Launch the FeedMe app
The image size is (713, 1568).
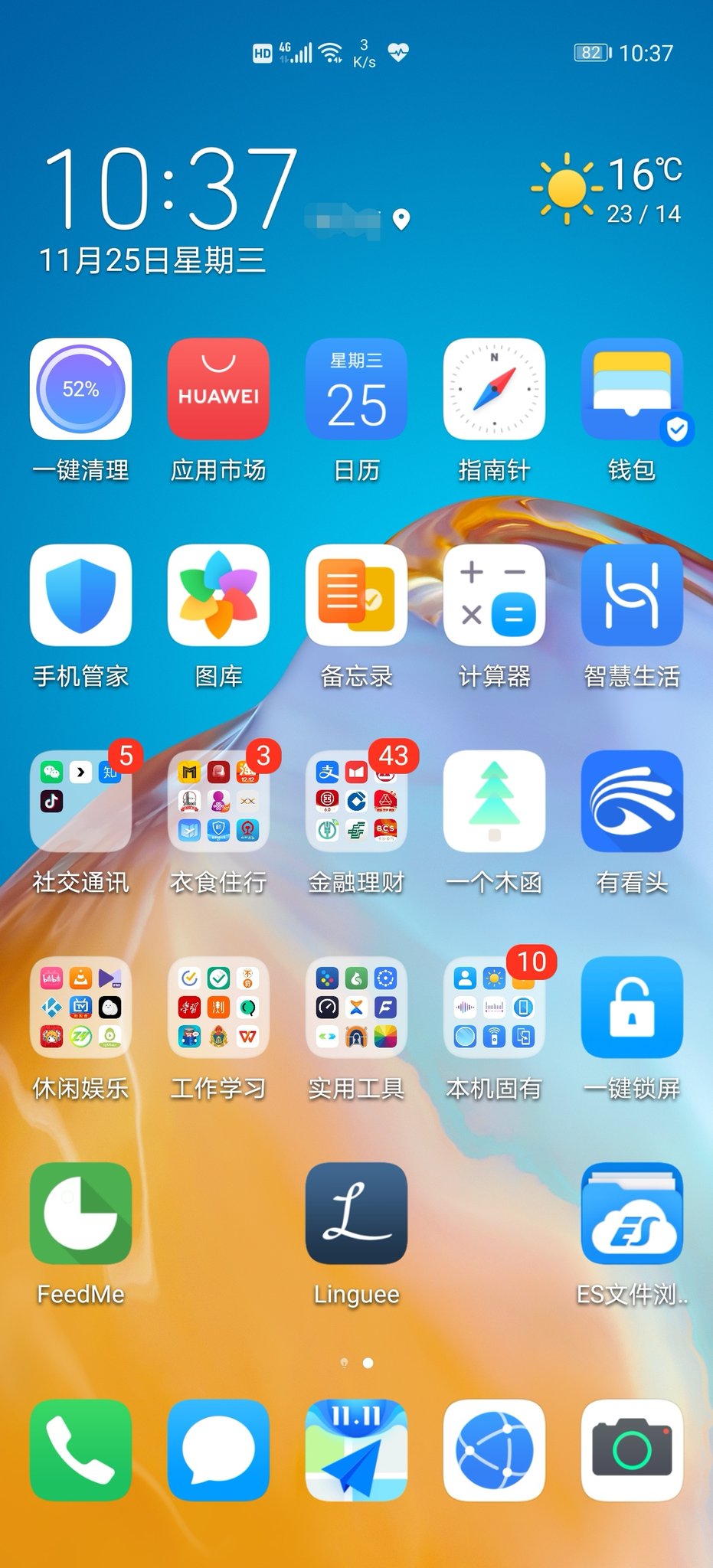(80, 1213)
